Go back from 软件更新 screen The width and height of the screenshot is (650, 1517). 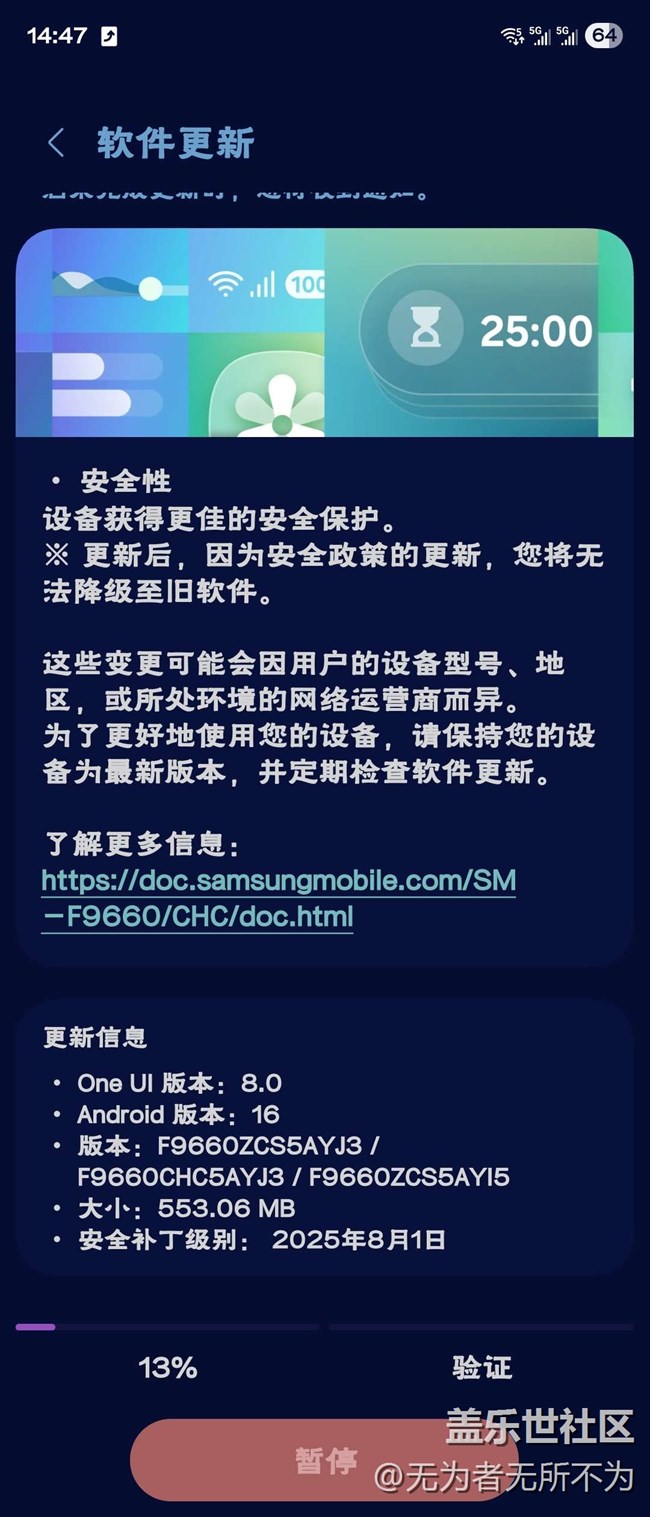click(x=57, y=143)
